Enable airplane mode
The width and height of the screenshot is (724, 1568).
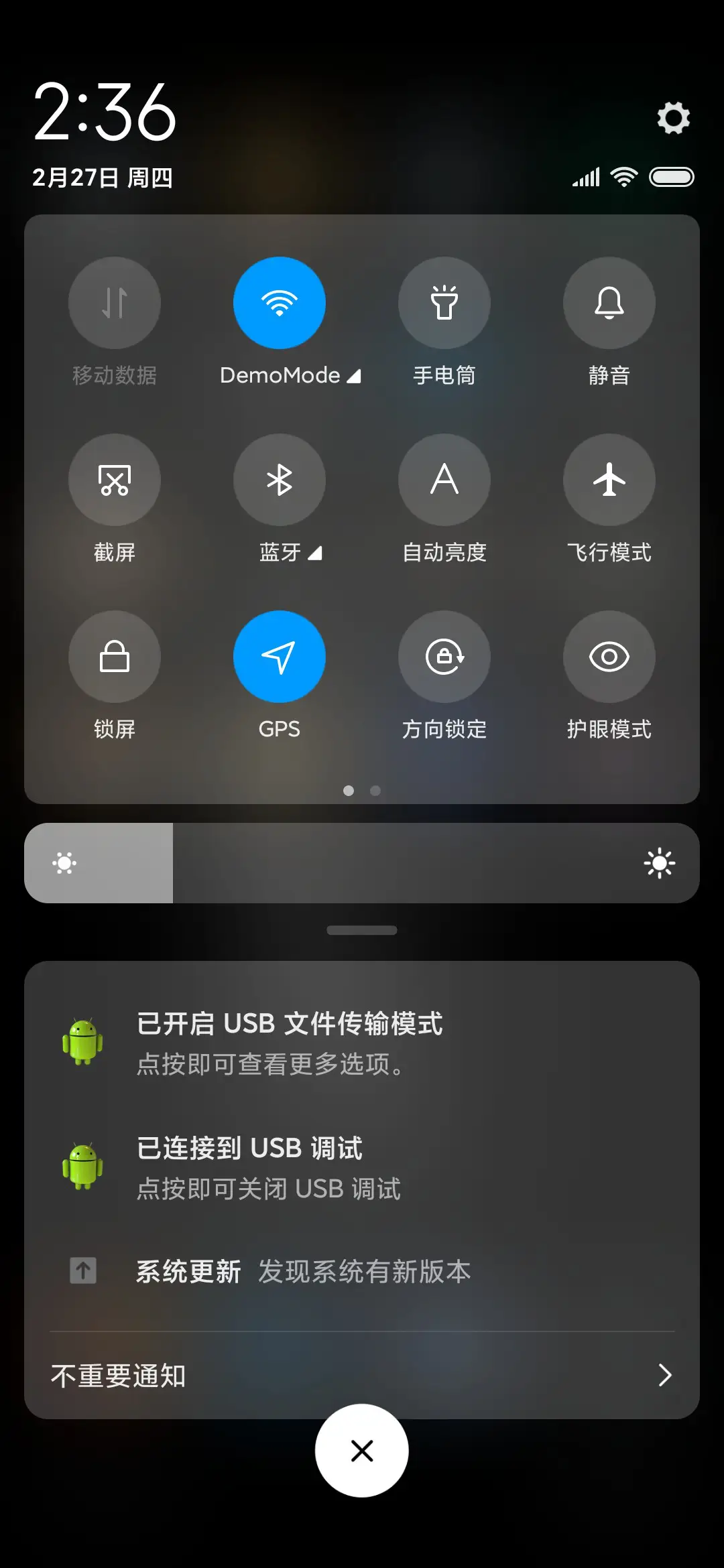[609, 480]
